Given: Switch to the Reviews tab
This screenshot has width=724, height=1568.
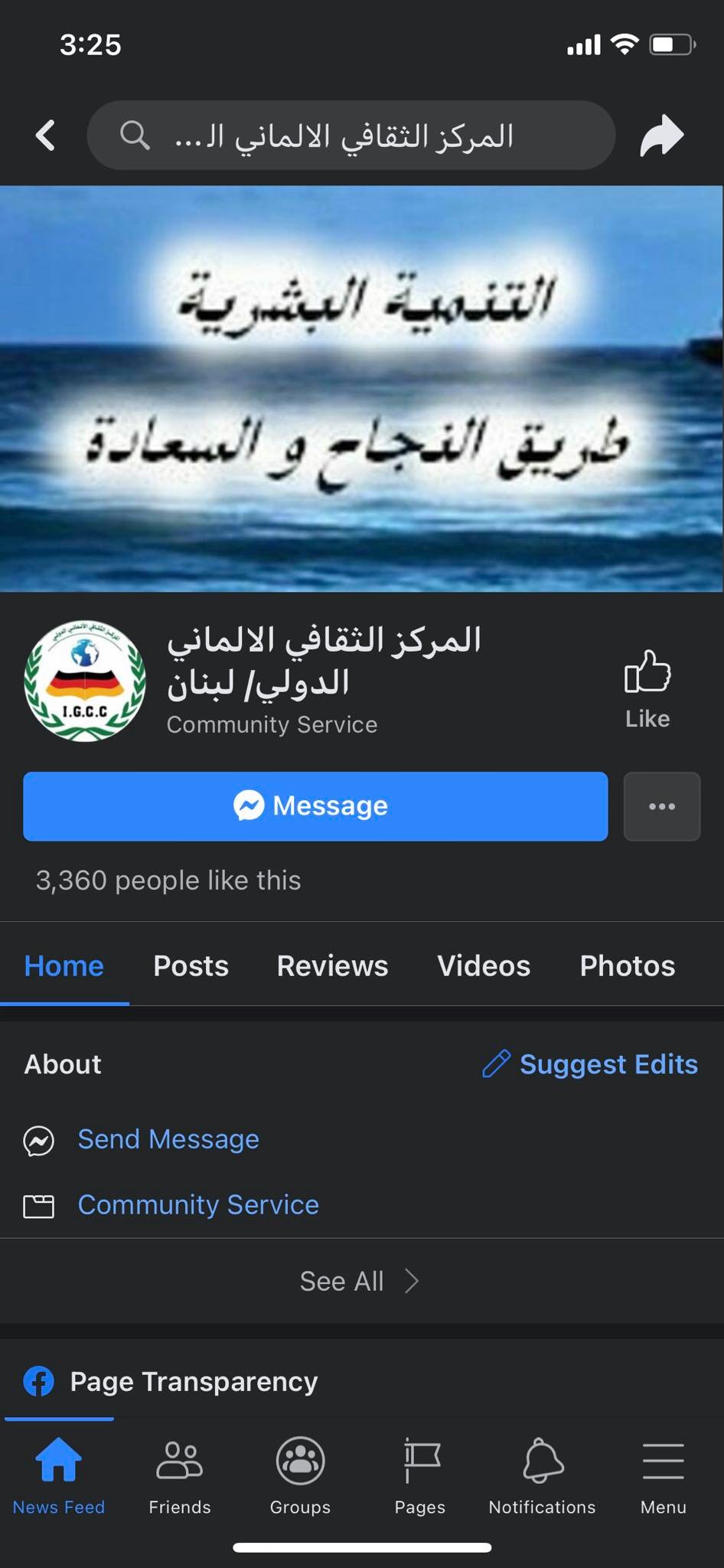Looking at the screenshot, I should [332, 965].
